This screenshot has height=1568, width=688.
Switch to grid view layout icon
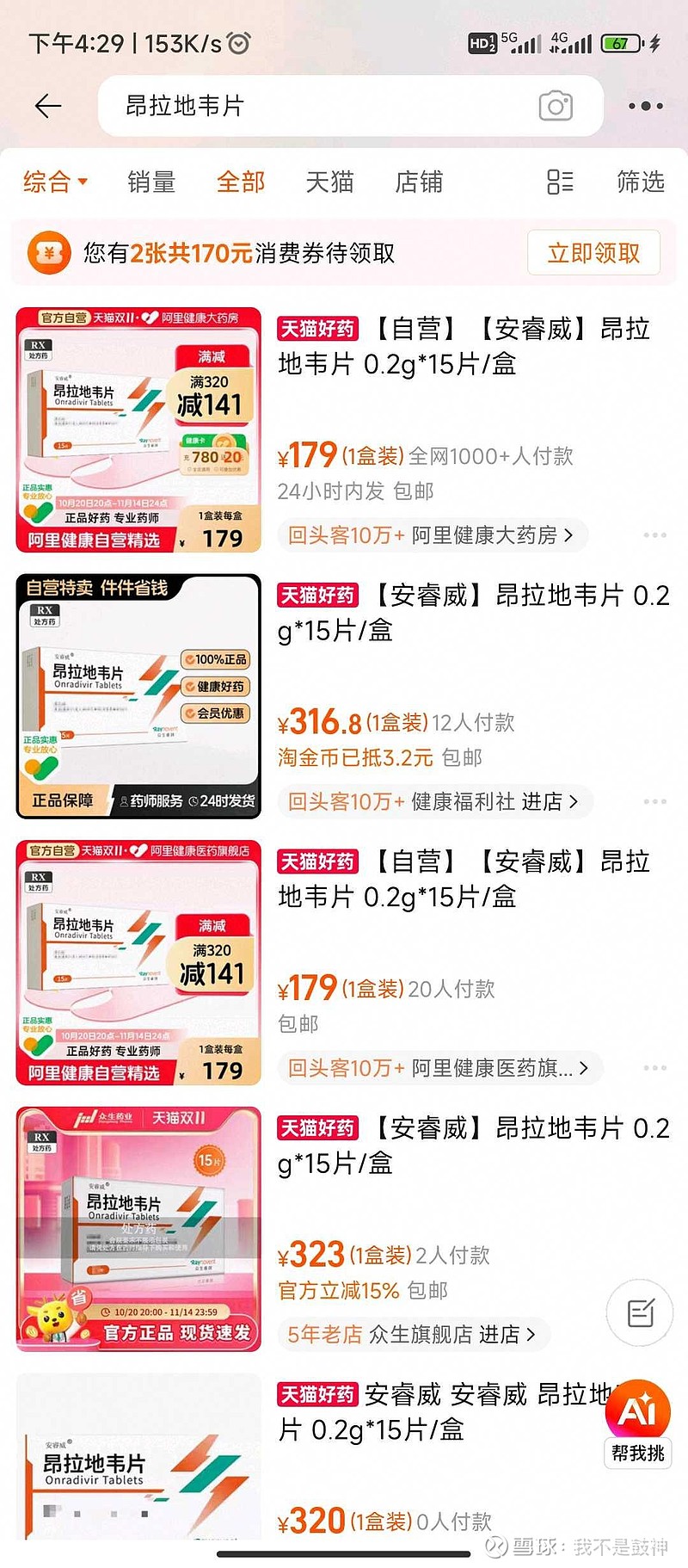[560, 182]
